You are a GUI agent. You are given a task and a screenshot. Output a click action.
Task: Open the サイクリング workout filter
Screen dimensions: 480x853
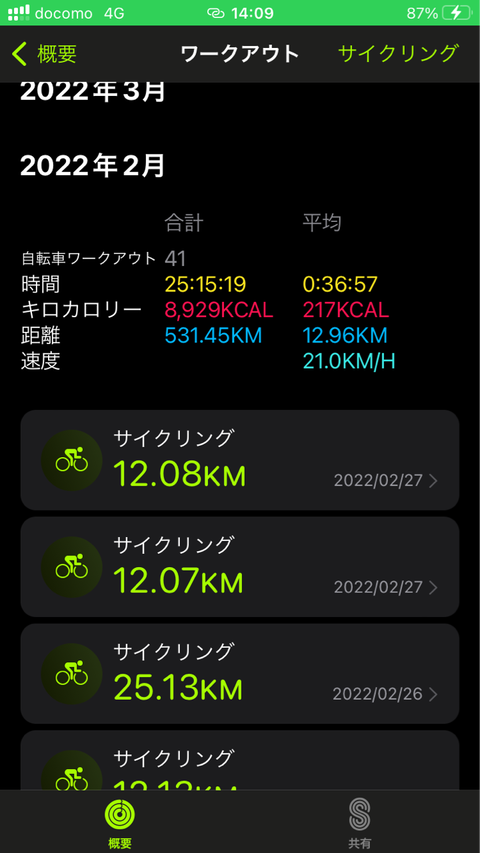pyautogui.click(x=398, y=54)
